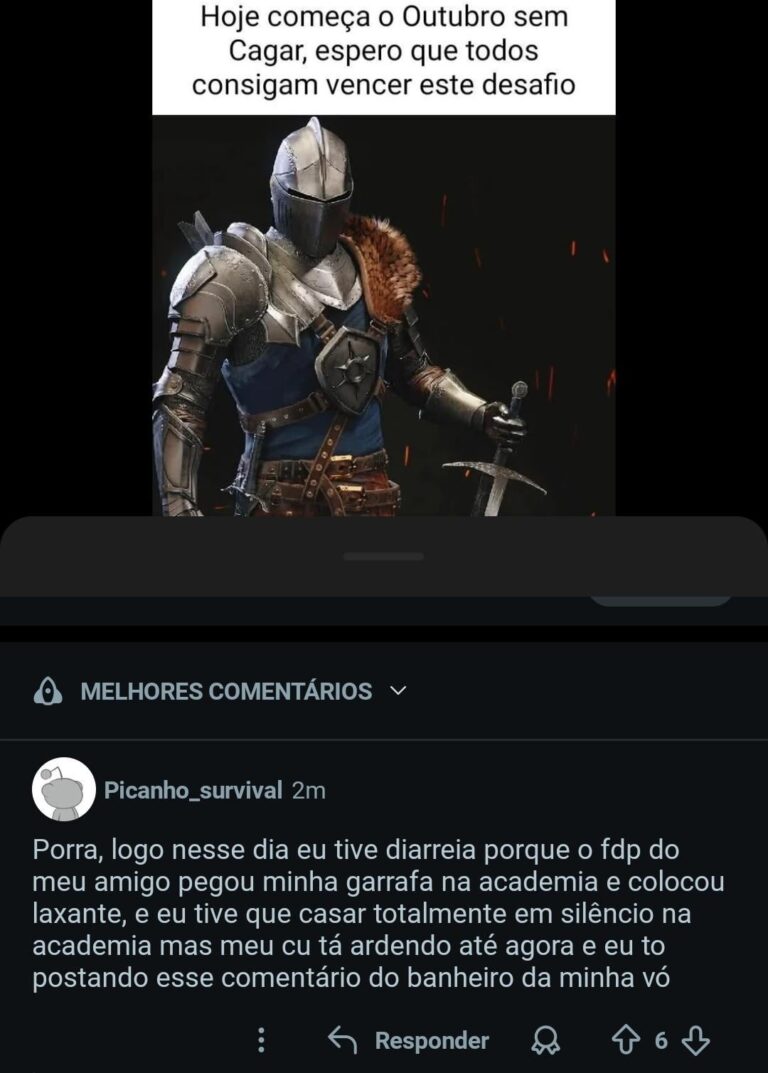Upvote Picanho_survival's comment

[625, 1040]
